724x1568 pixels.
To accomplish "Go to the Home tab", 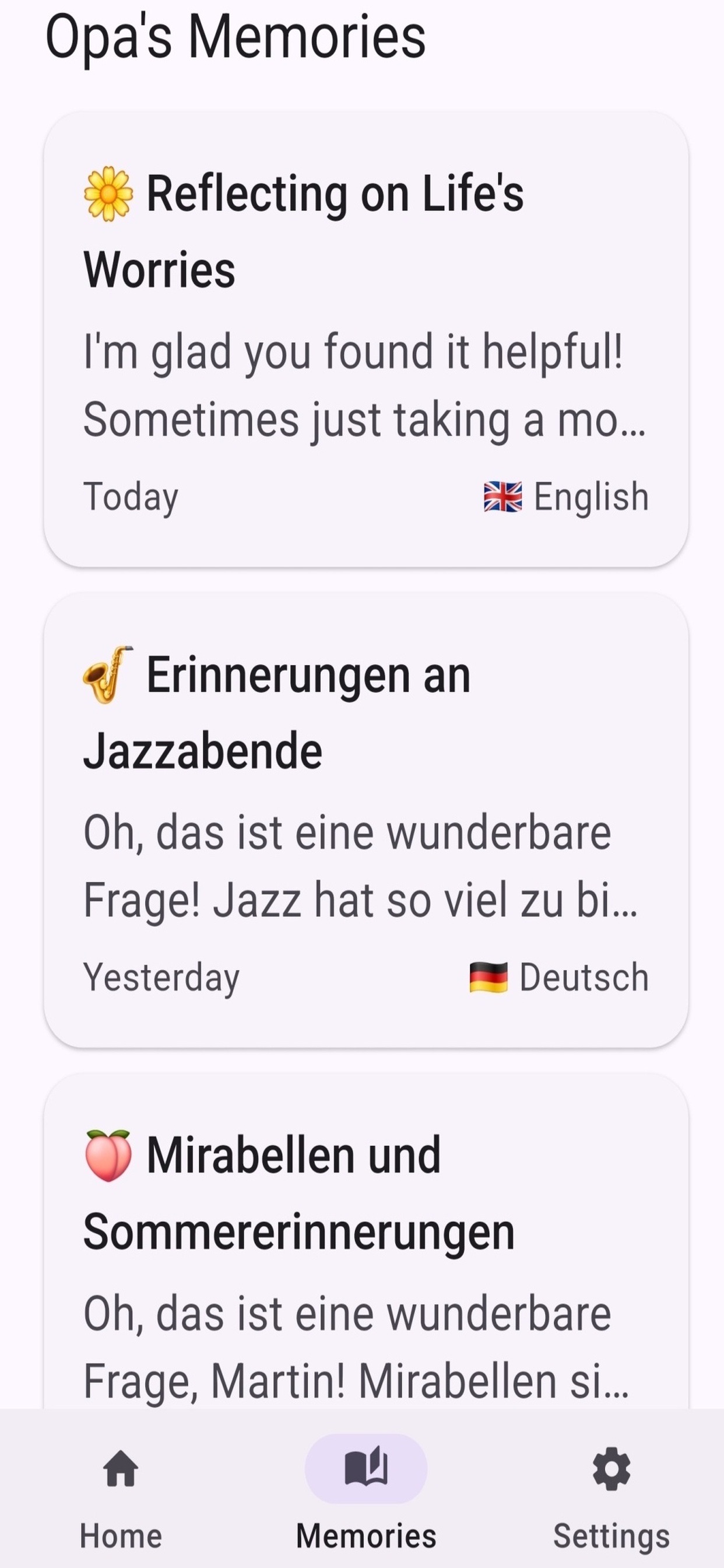I will tap(121, 1487).
